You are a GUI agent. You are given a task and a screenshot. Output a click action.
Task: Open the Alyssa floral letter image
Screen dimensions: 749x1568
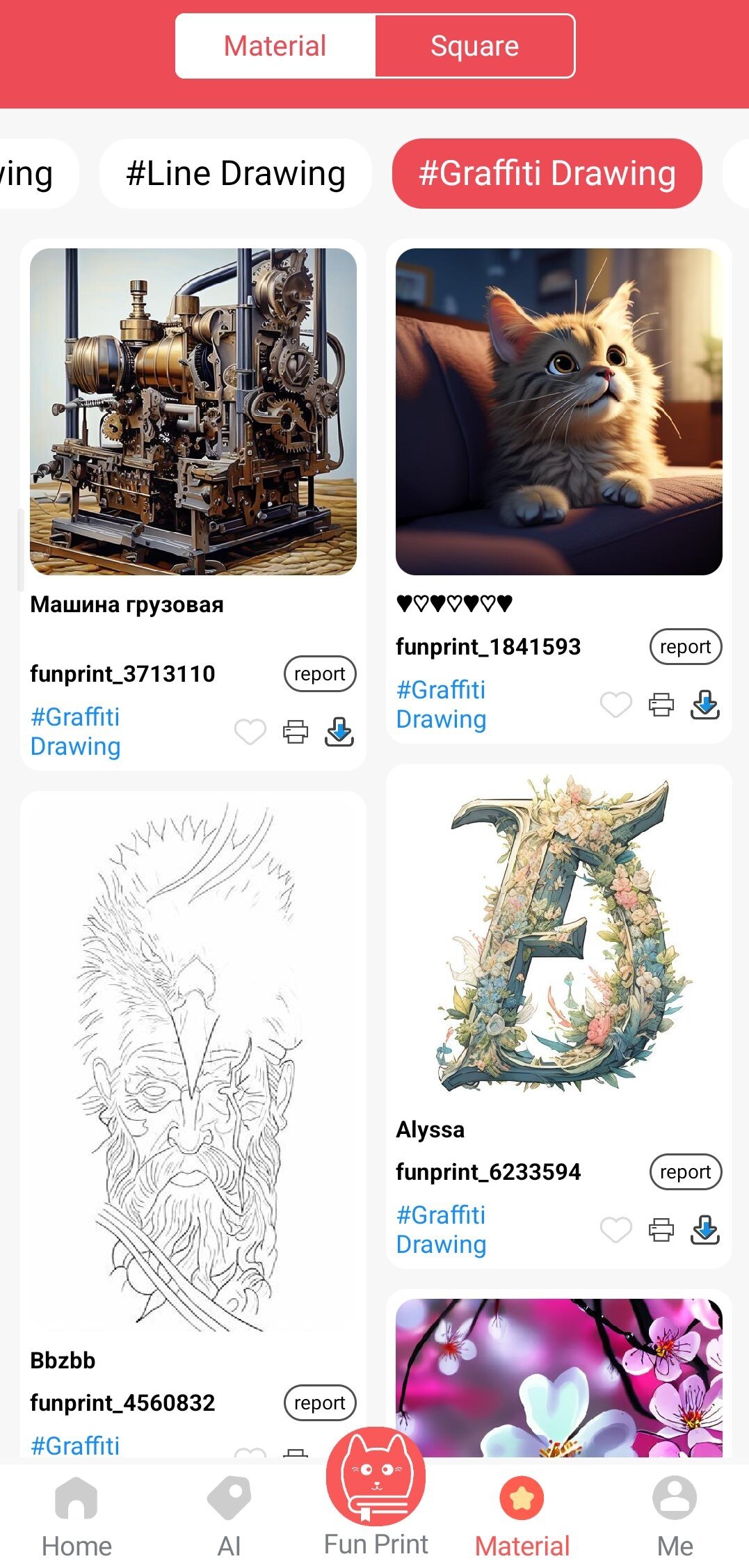tap(558, 936)
